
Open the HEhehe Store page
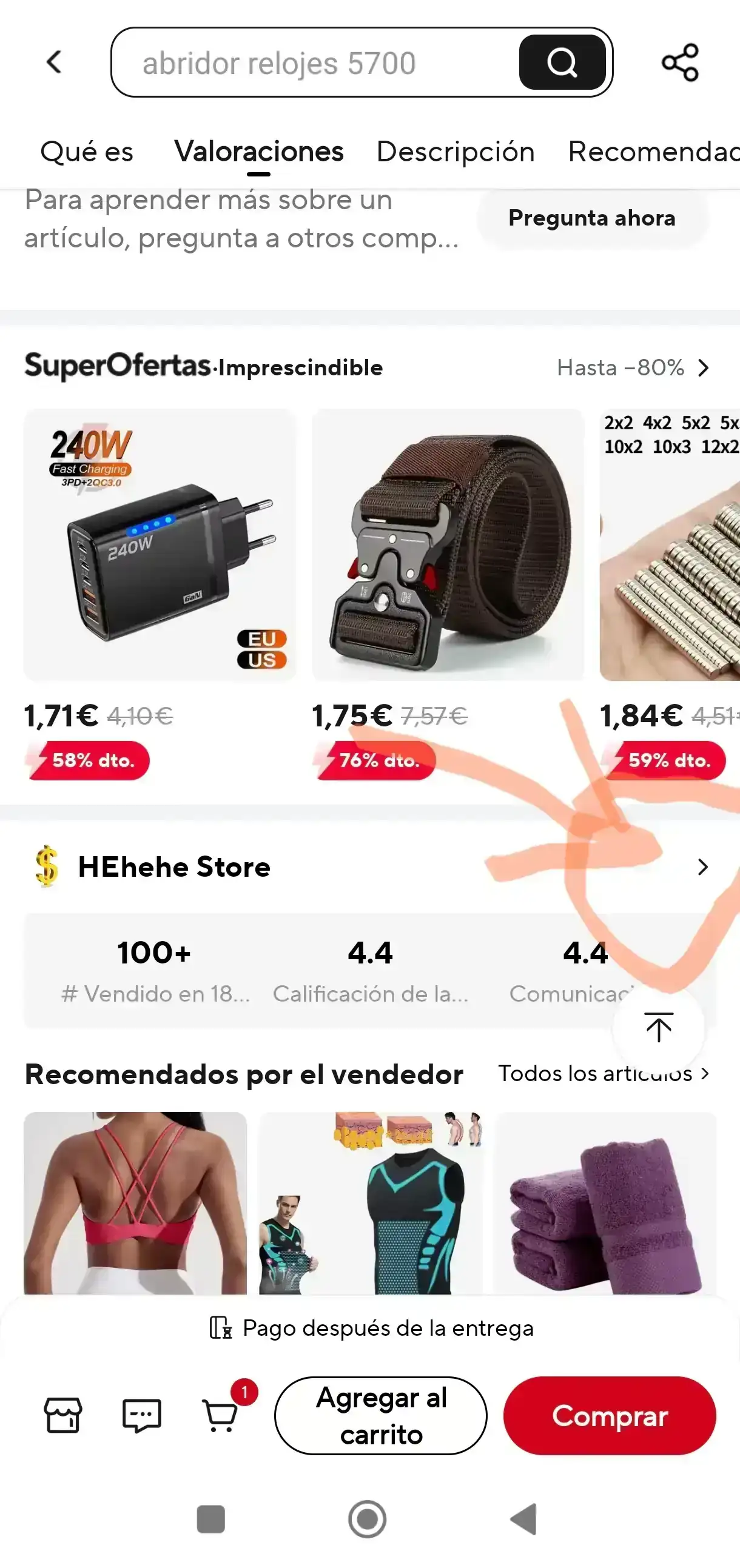(174, 867)
